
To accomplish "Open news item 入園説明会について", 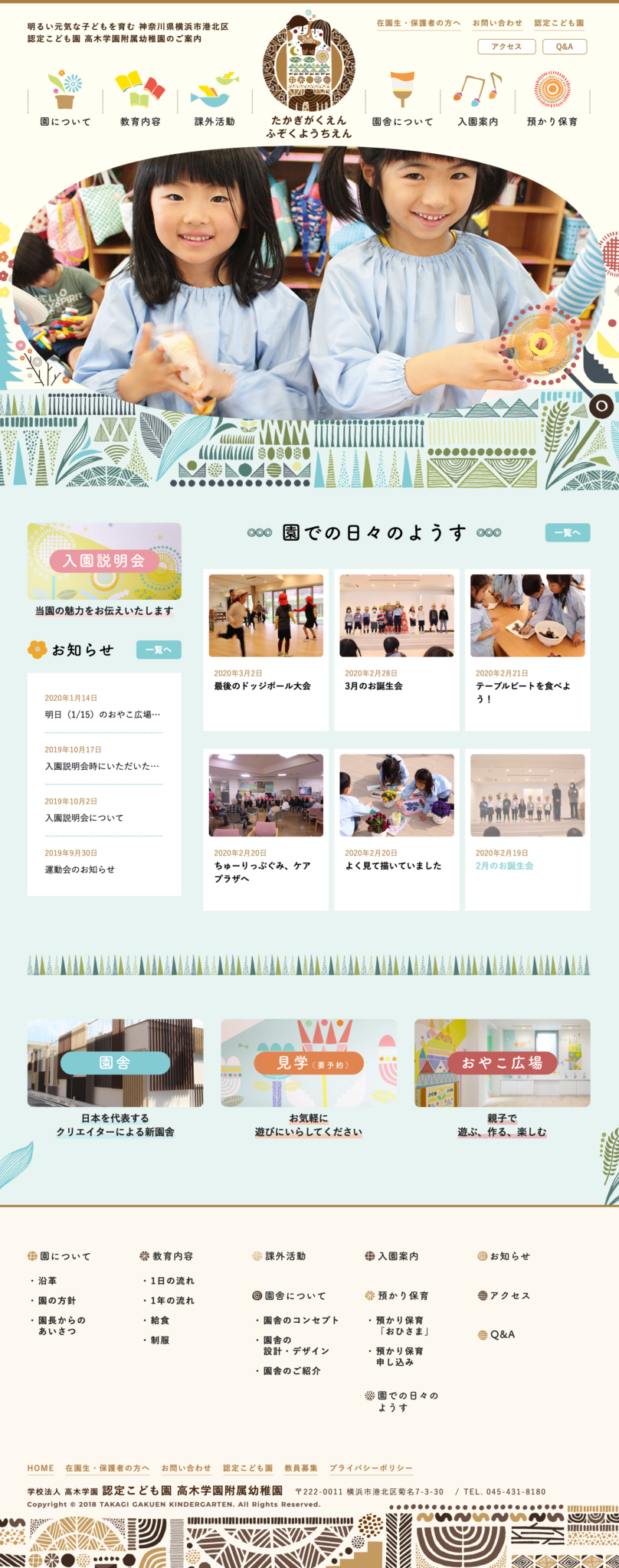I will [84, 818].
